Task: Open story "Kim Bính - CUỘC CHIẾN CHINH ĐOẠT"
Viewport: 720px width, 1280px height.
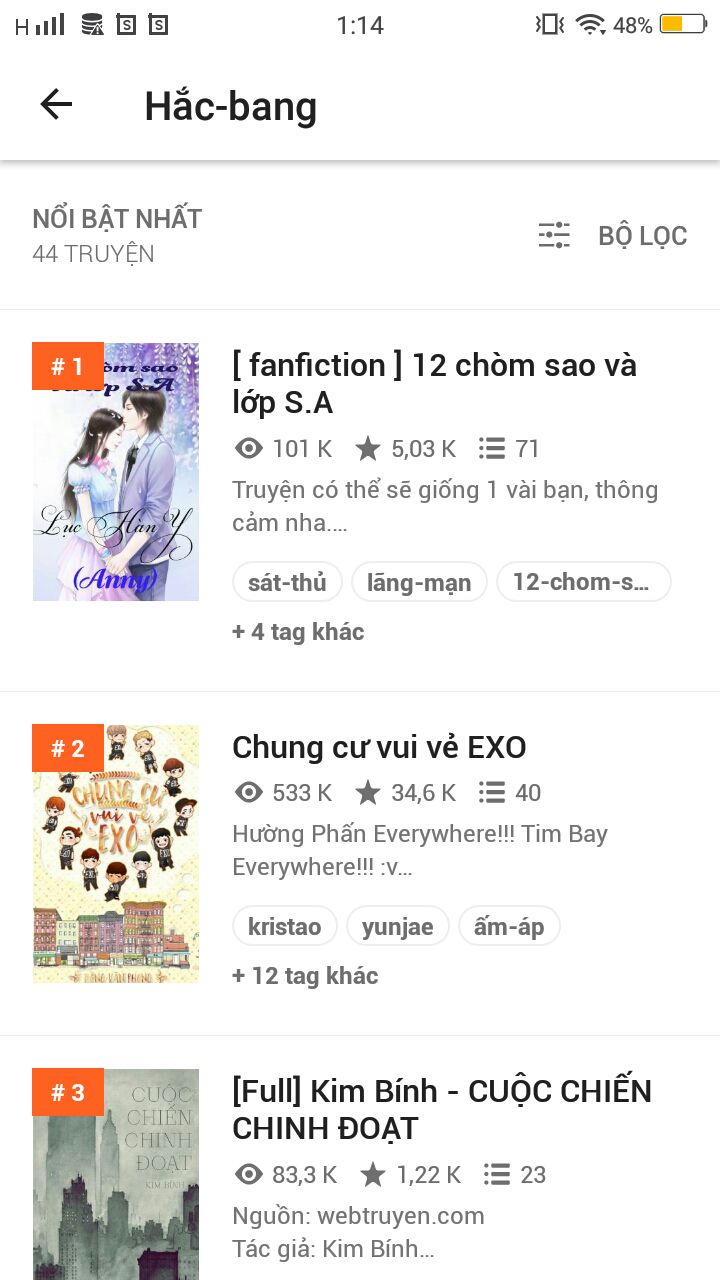Action: click(x=441, y=1109)
